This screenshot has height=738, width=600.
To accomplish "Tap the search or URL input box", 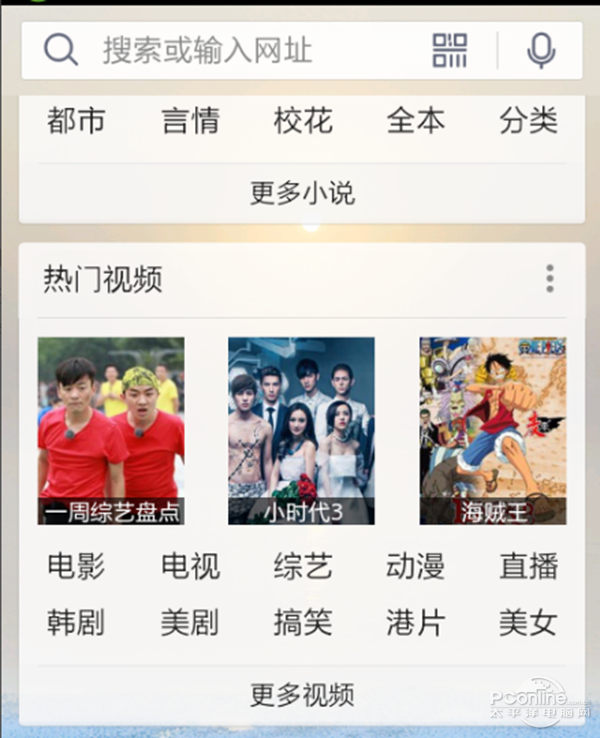I will tap(250, 50).
